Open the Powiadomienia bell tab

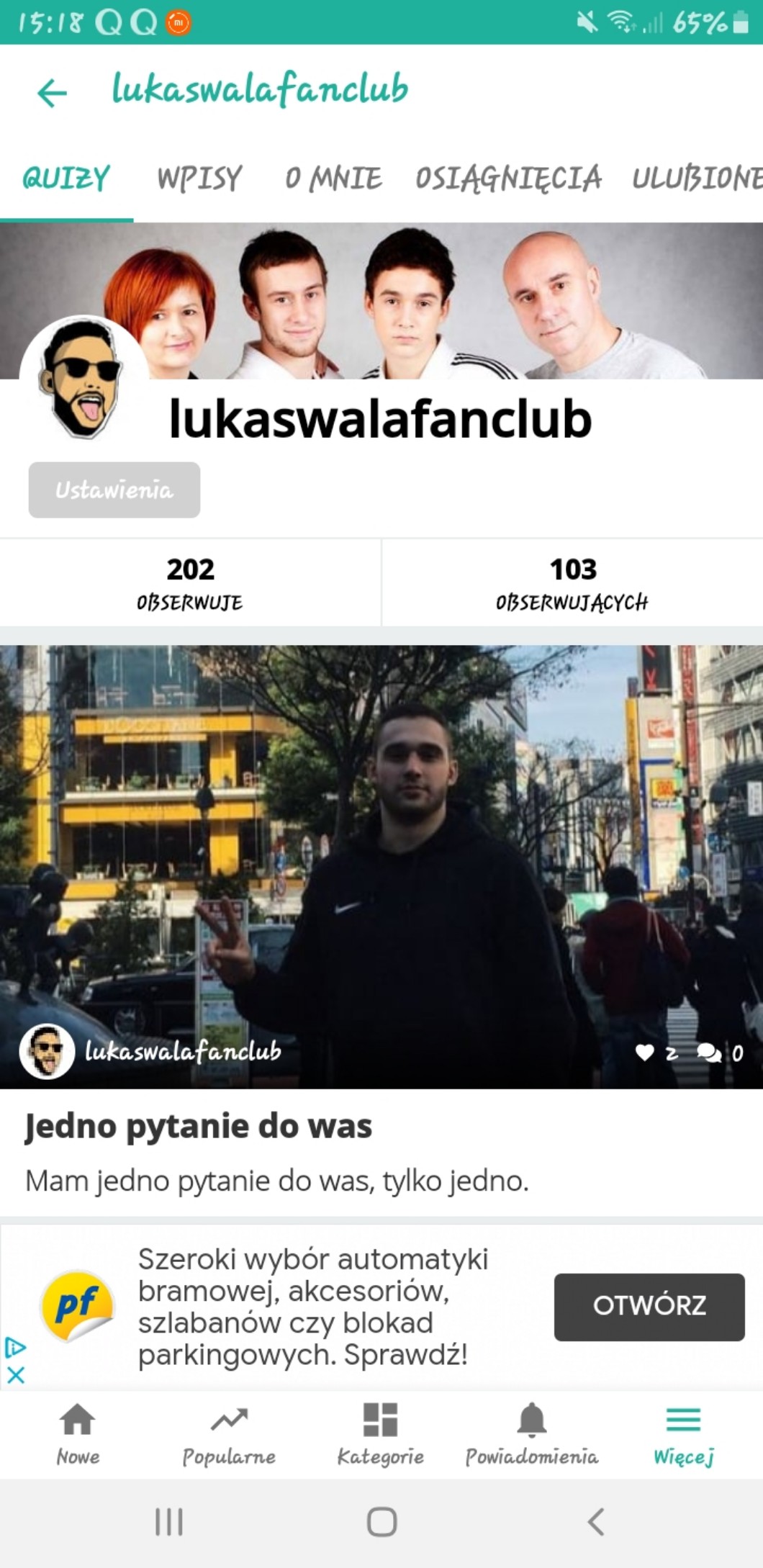[532, 1434]
